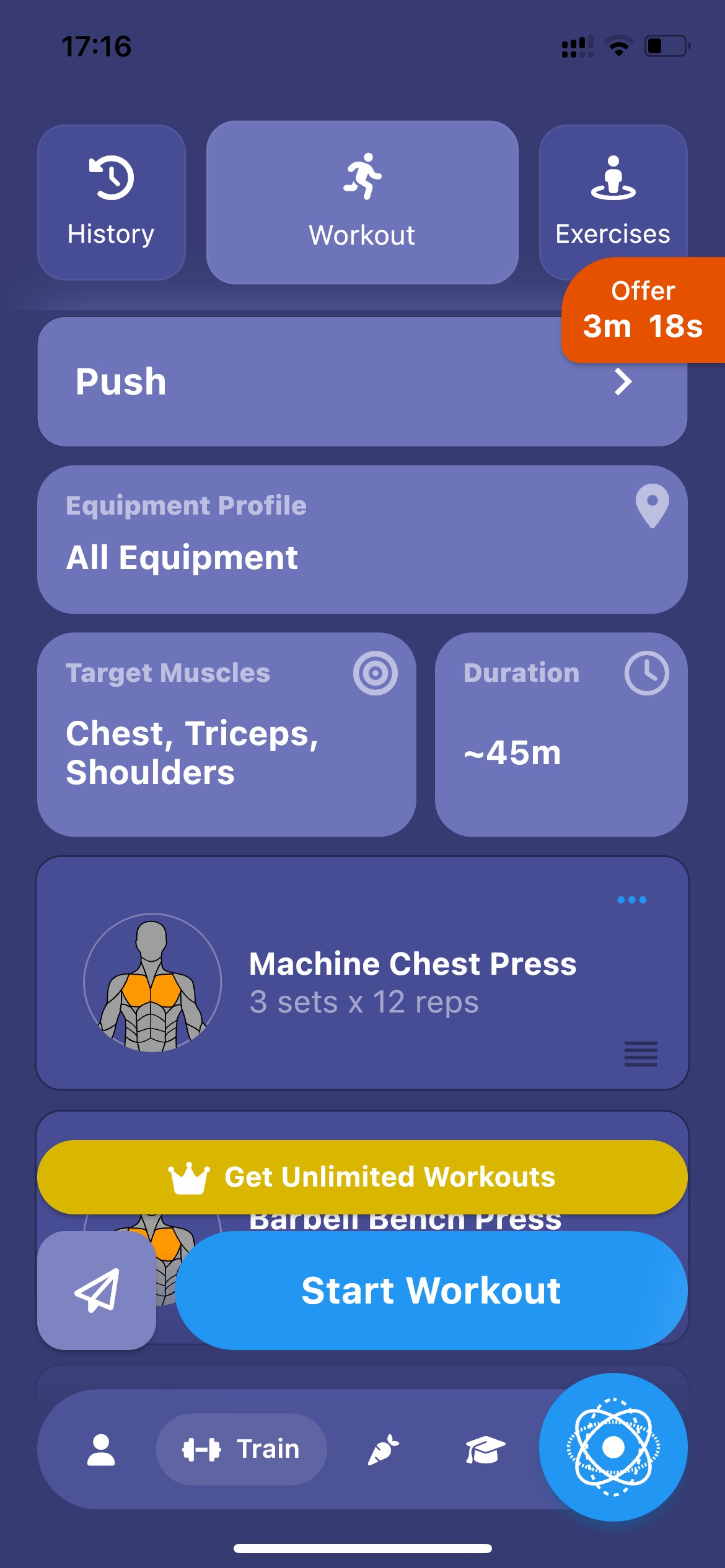Open the History tab
The image size is (725, 1568).
[x=112, y=202]
